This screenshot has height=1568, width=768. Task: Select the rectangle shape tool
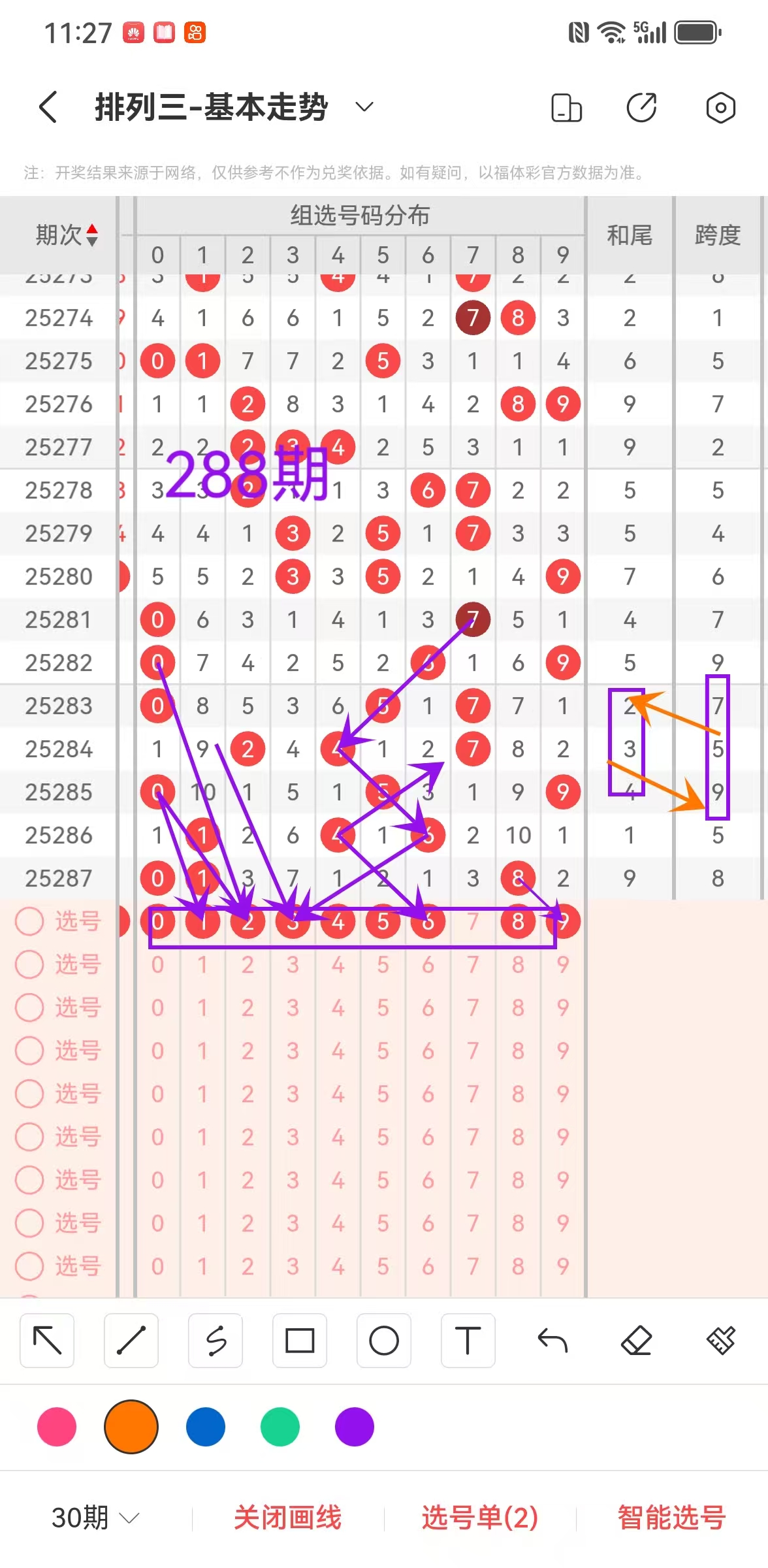click(300, 1341)
